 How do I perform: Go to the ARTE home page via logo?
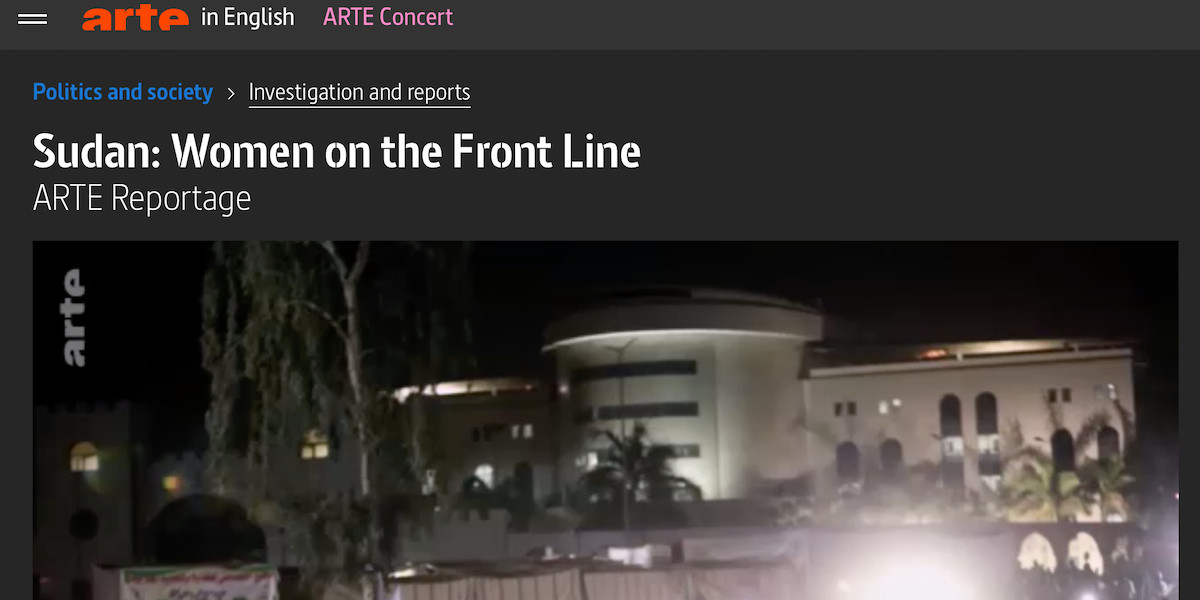[x=135, y=18]
